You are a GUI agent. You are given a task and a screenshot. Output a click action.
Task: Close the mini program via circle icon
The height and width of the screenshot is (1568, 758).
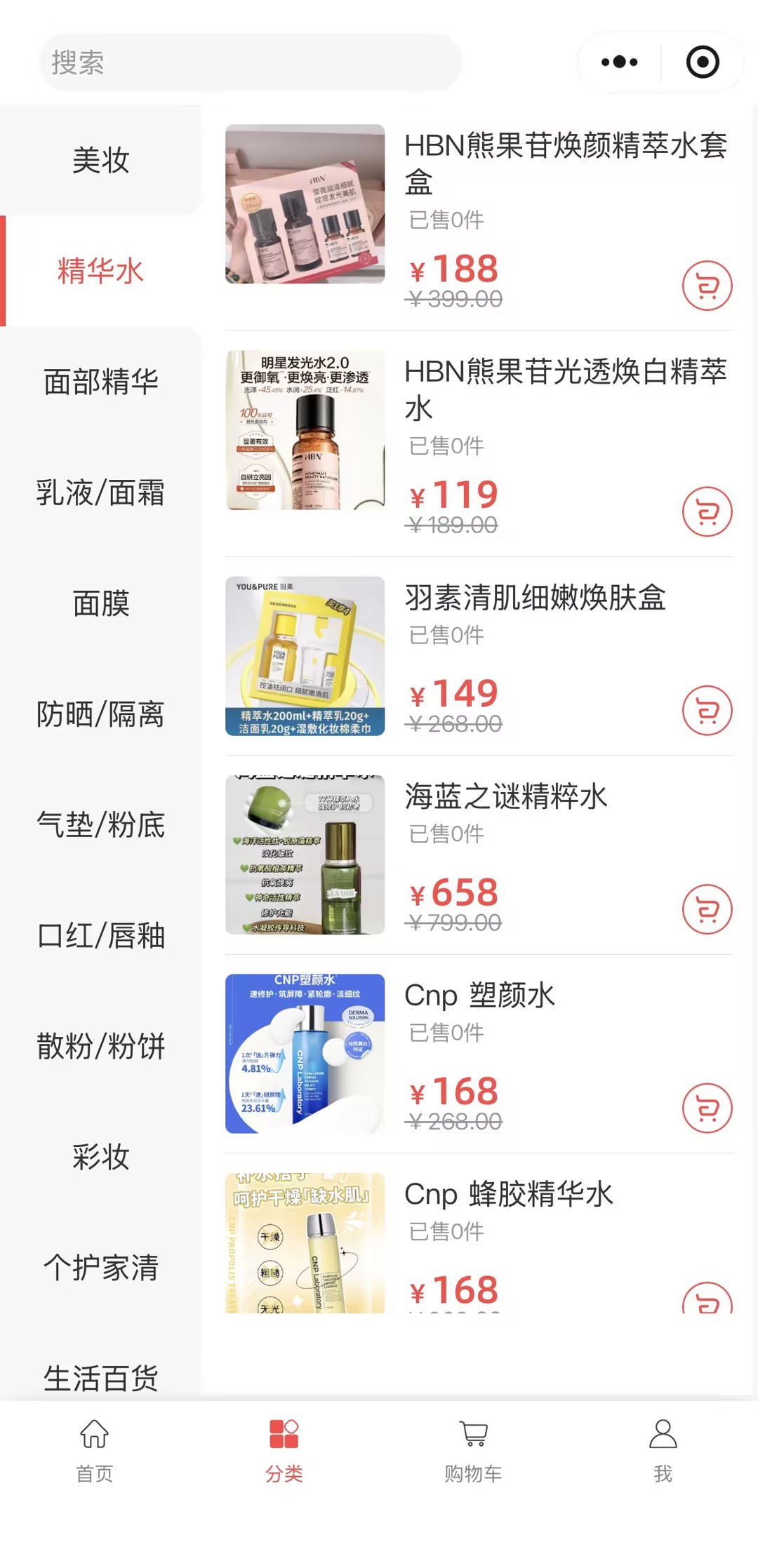[x=702, y=62]
